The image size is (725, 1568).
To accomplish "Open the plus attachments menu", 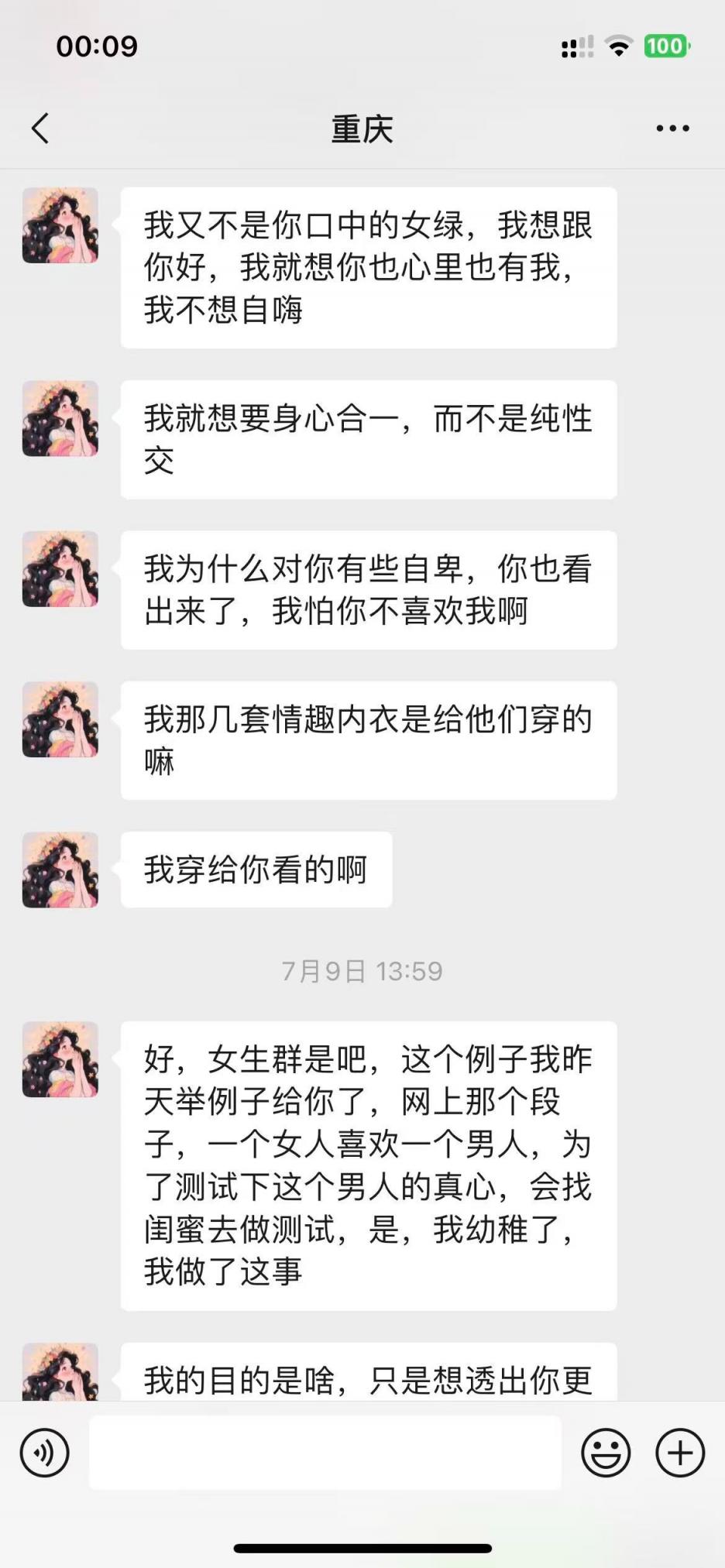I will click(679, 1453).
